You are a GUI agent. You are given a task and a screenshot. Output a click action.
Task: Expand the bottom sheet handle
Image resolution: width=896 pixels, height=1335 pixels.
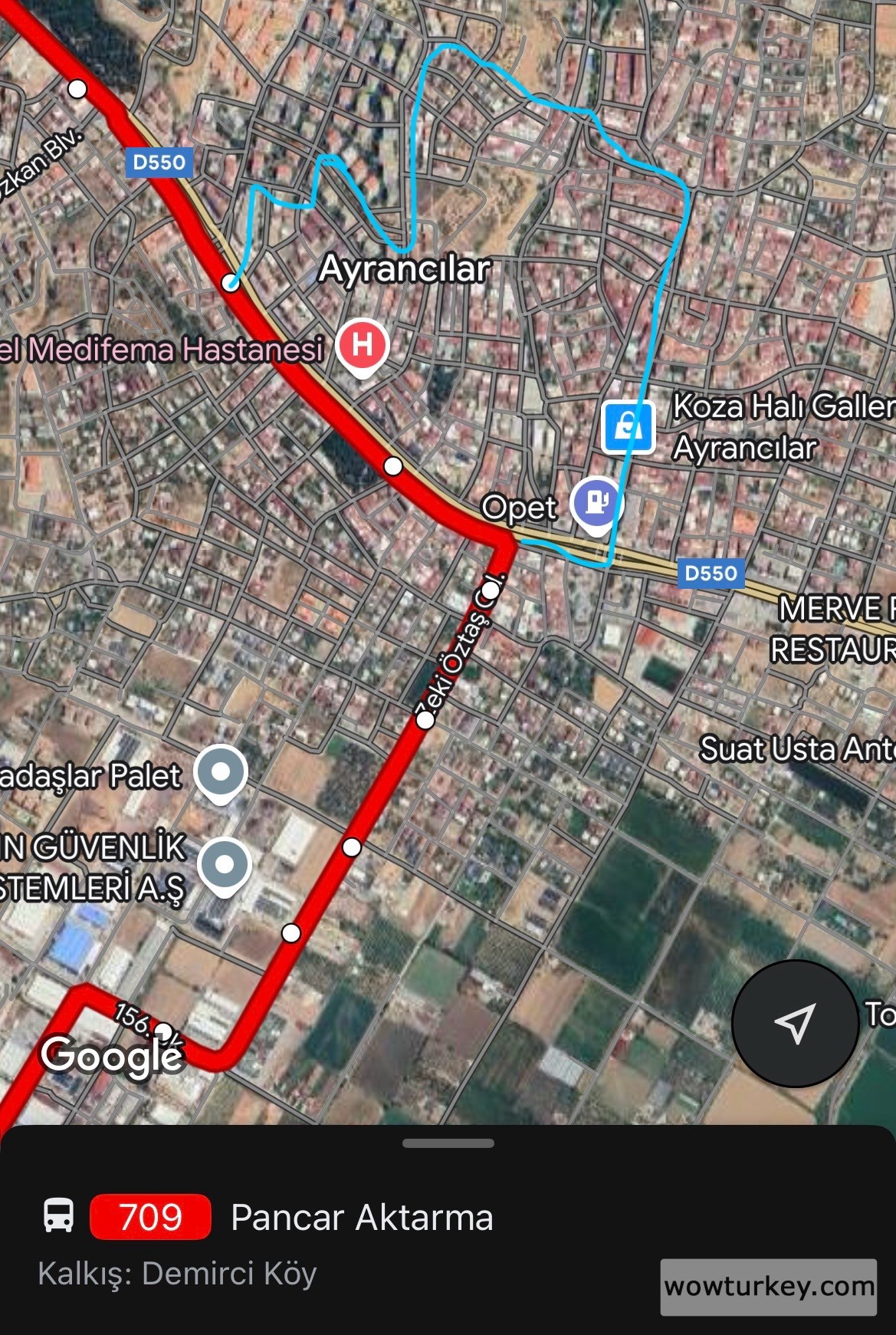448,1143
